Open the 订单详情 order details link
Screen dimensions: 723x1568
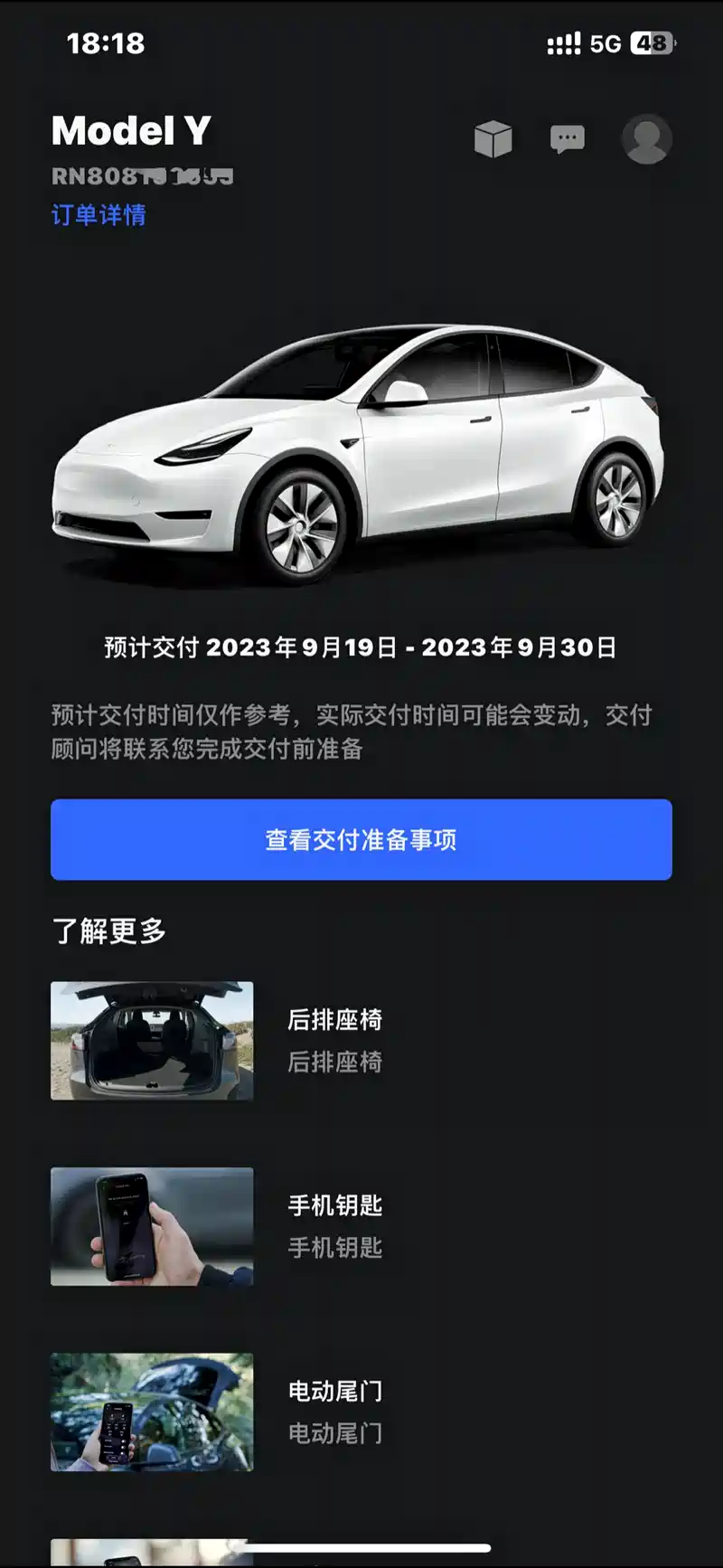coord(99,215)
